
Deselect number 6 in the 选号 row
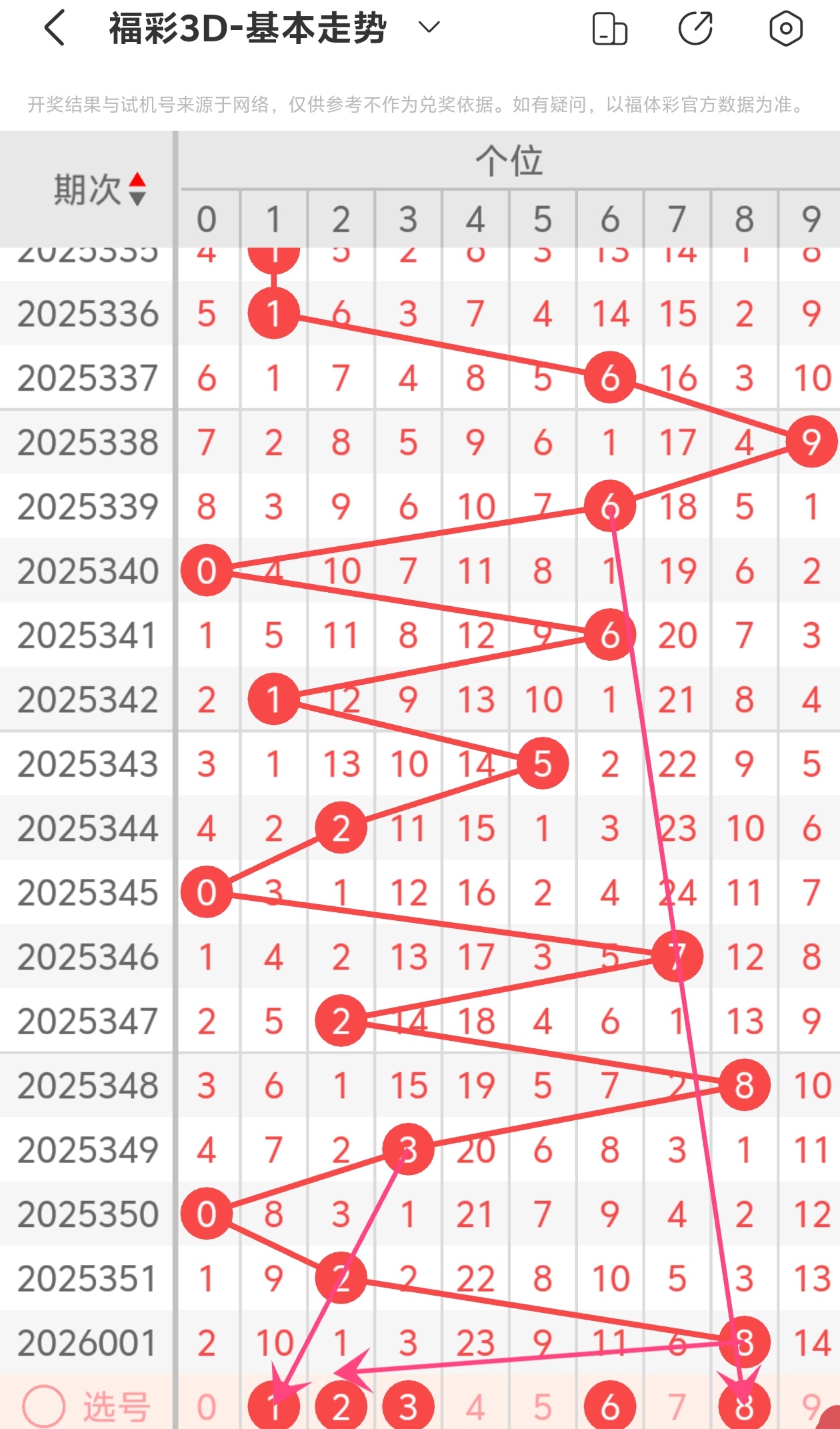click(x=609, y=1407)
